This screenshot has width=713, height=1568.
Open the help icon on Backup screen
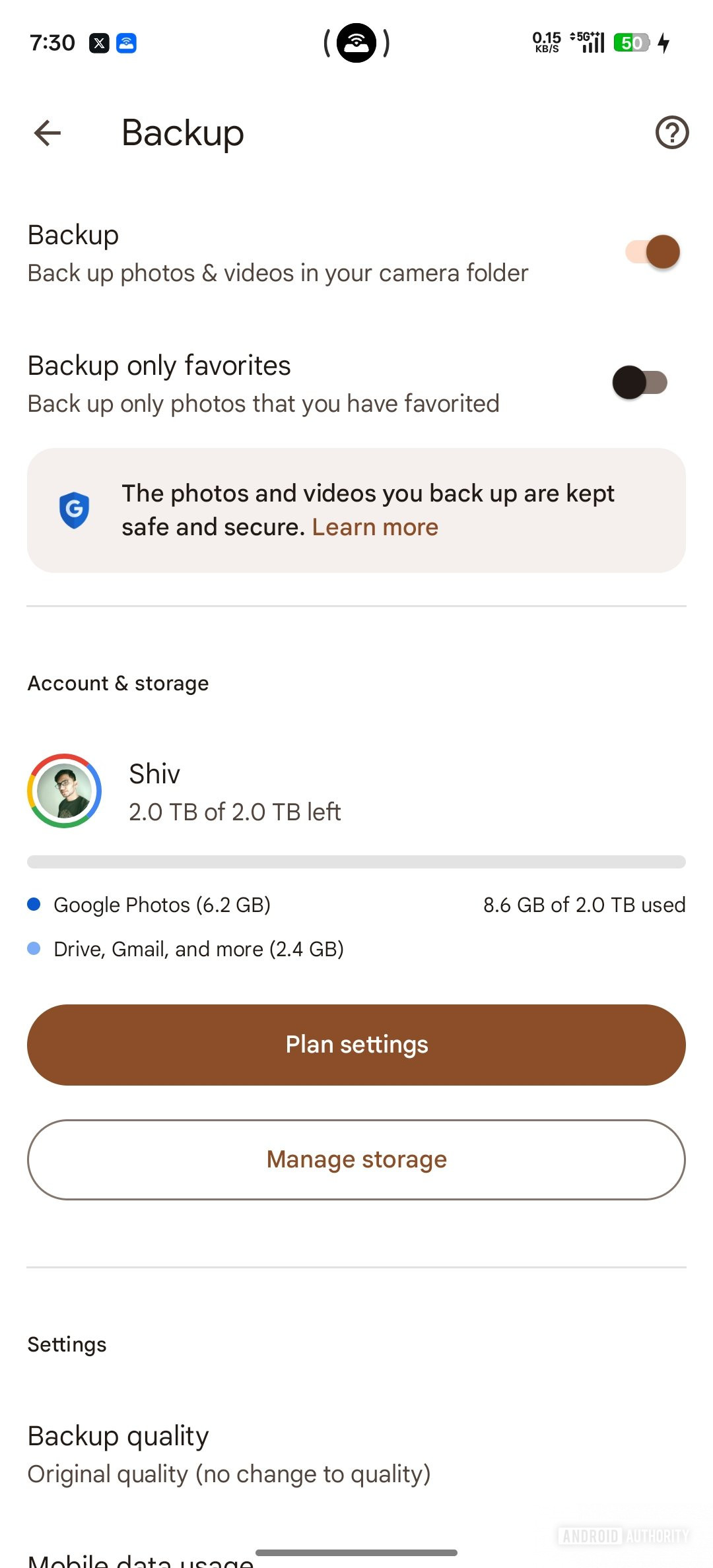[671, 132]
